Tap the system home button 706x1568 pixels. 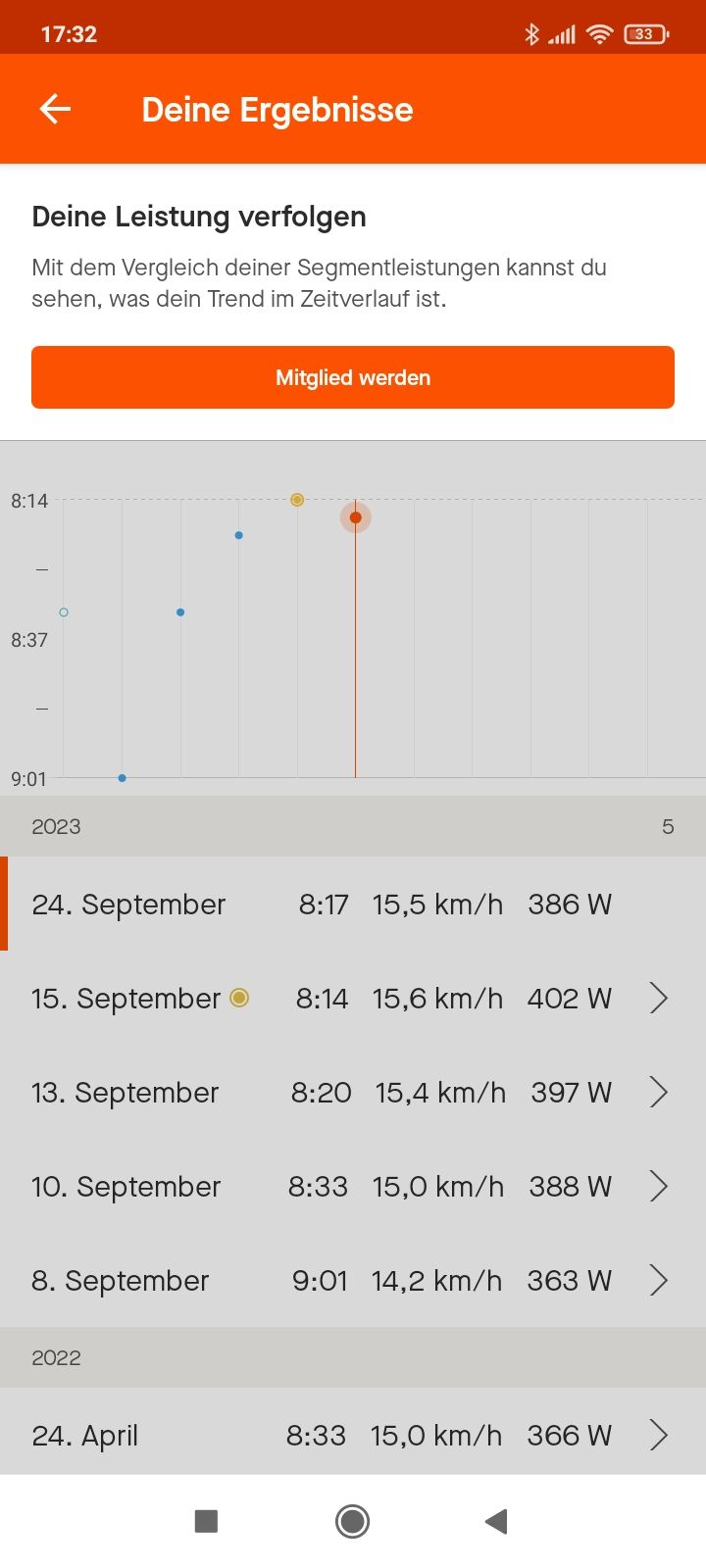[x=352, y=1521]
